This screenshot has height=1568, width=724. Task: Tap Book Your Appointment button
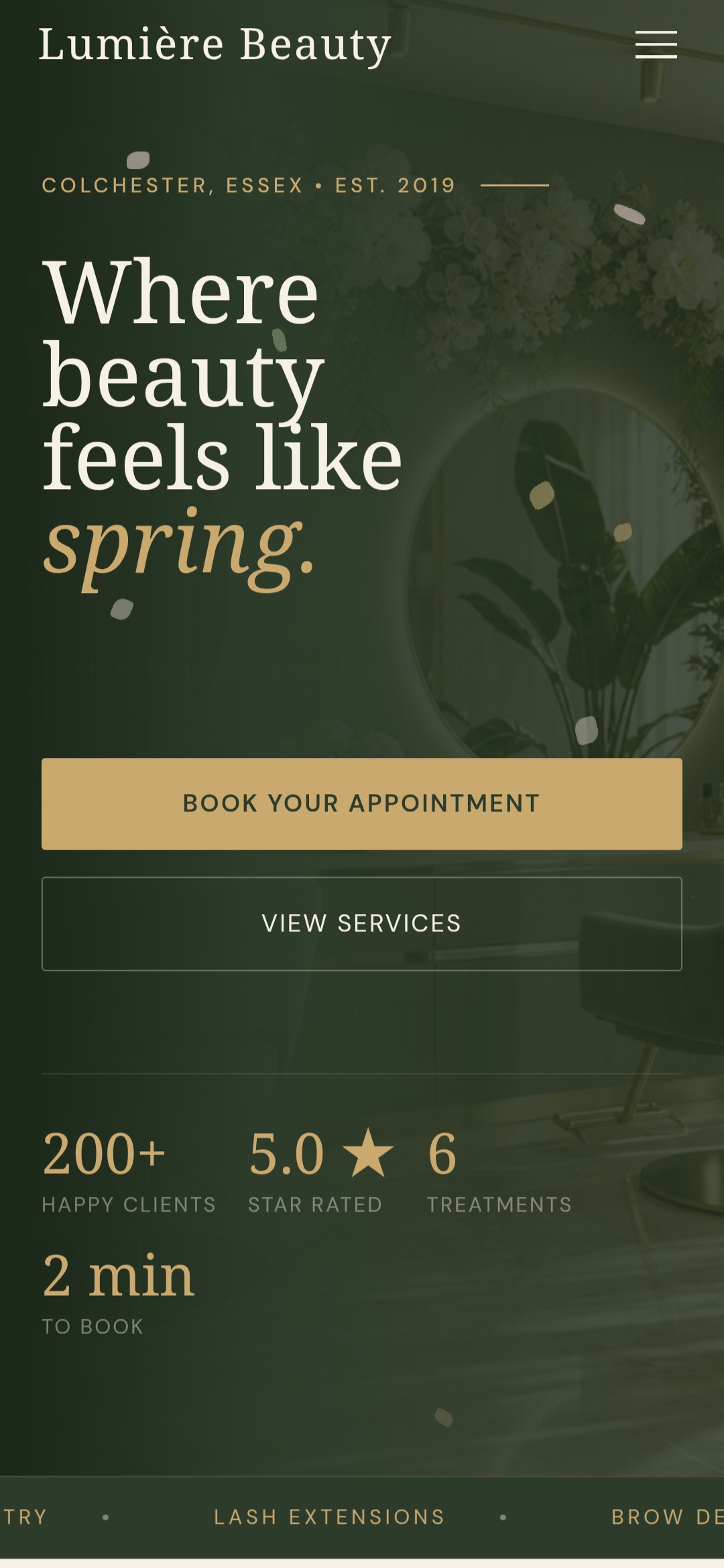362,803
